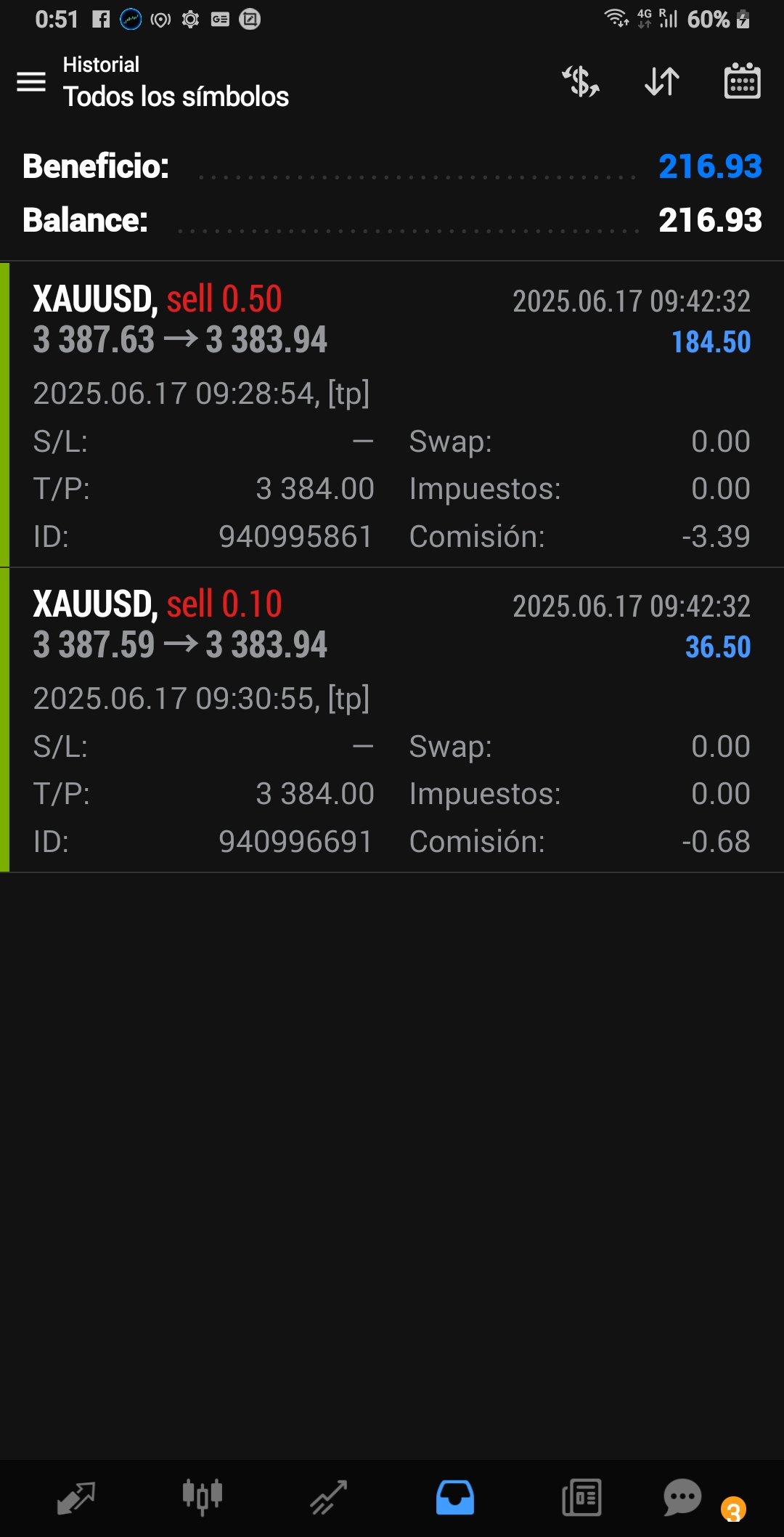Open the calendar date range picker
This screenshot has height=1537, width=784.
pyautogui.click(x=742, y=80)
